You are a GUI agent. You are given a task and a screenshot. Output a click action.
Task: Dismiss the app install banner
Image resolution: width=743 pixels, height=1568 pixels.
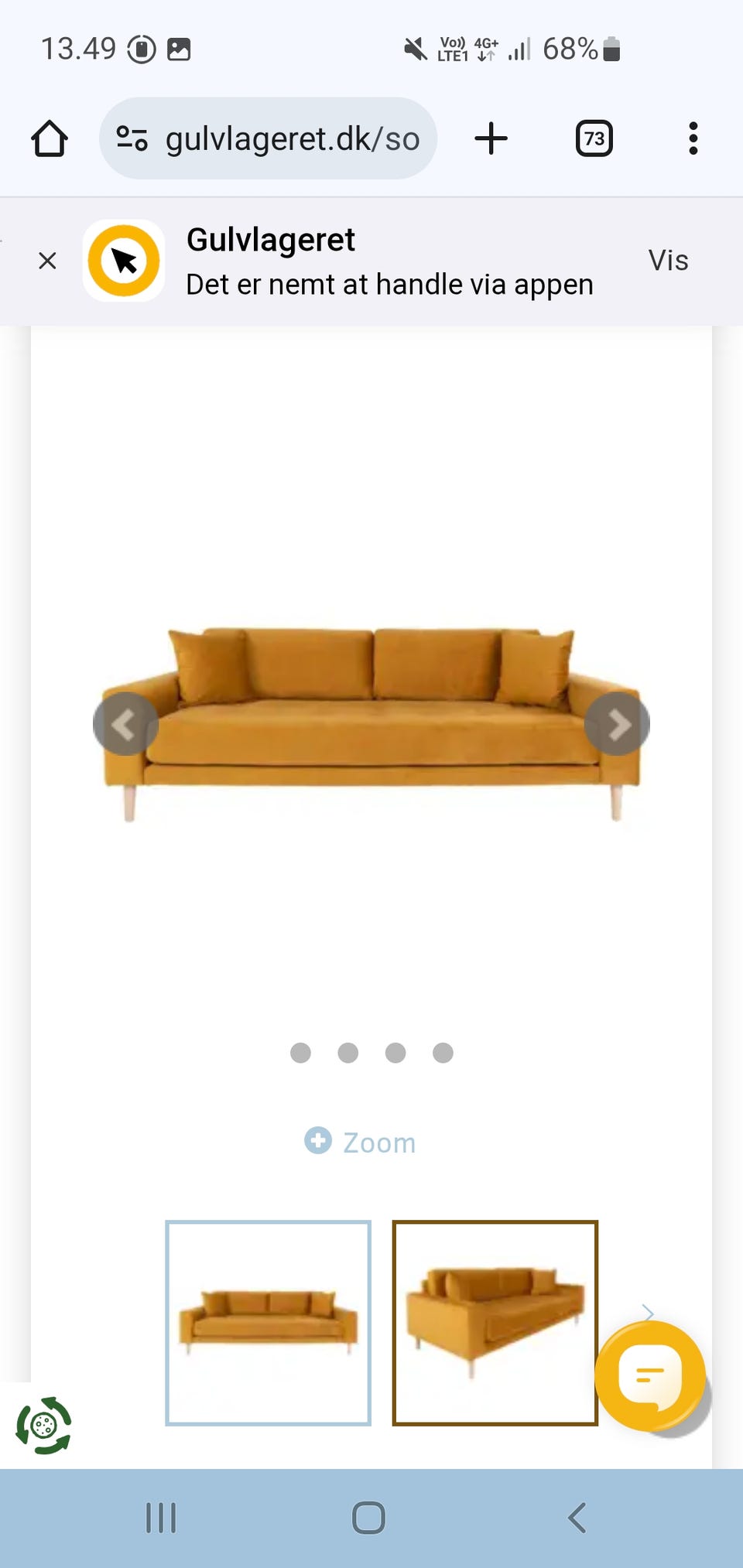coord(48,260)
